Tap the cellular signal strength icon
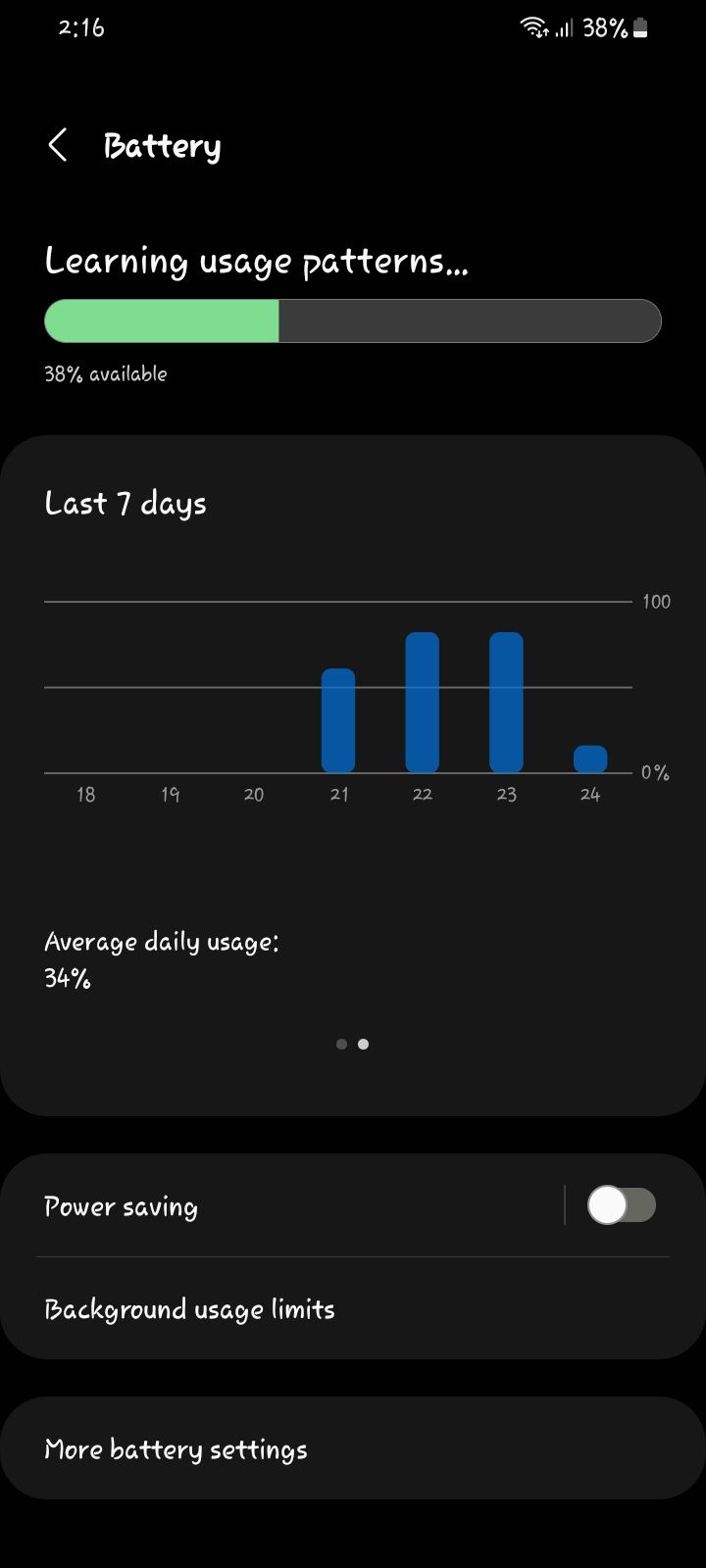This screenshot has height=1568, width=706. pos(562,28)
